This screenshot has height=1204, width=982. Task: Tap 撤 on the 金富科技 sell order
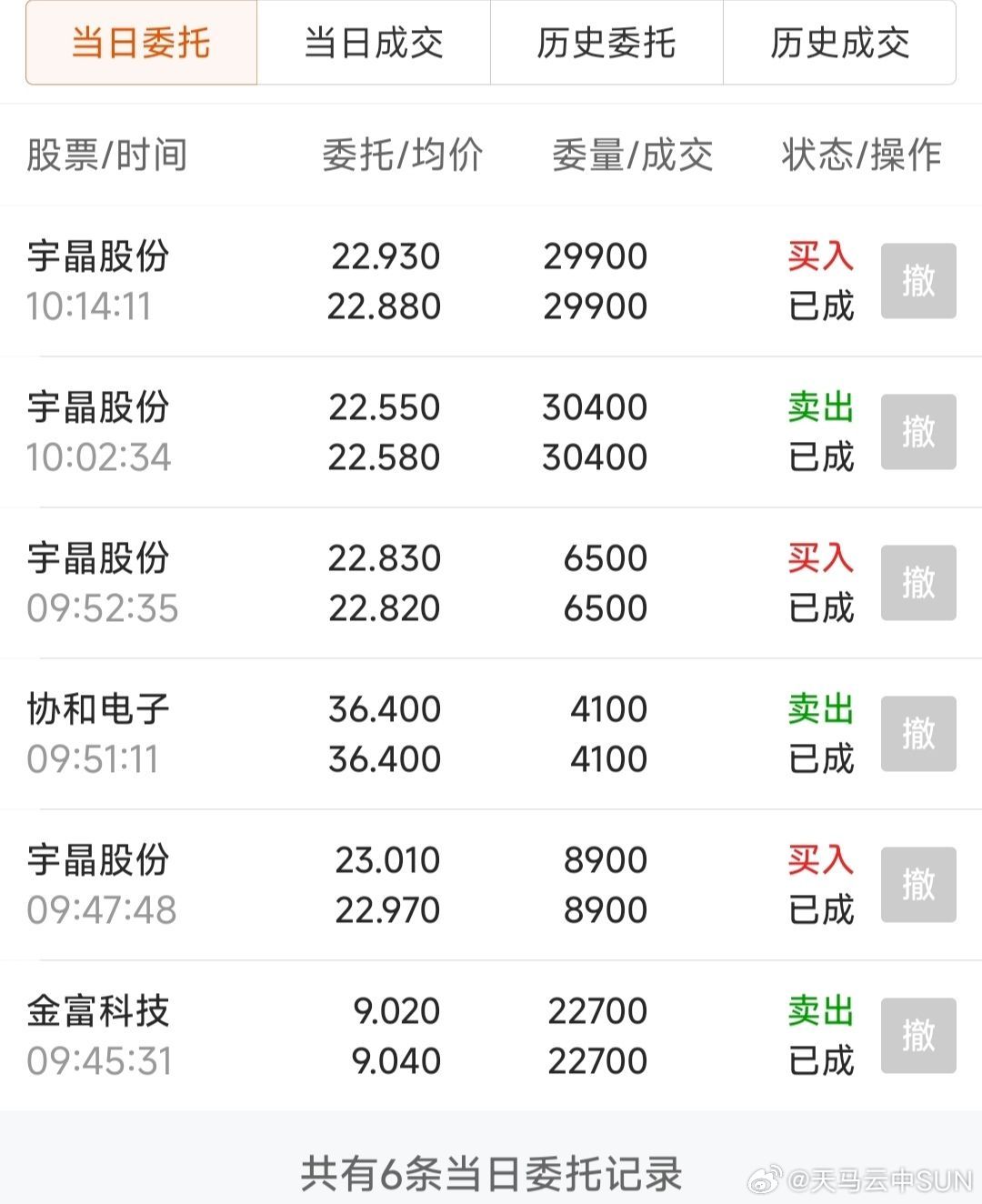(x=917, y=1036)
